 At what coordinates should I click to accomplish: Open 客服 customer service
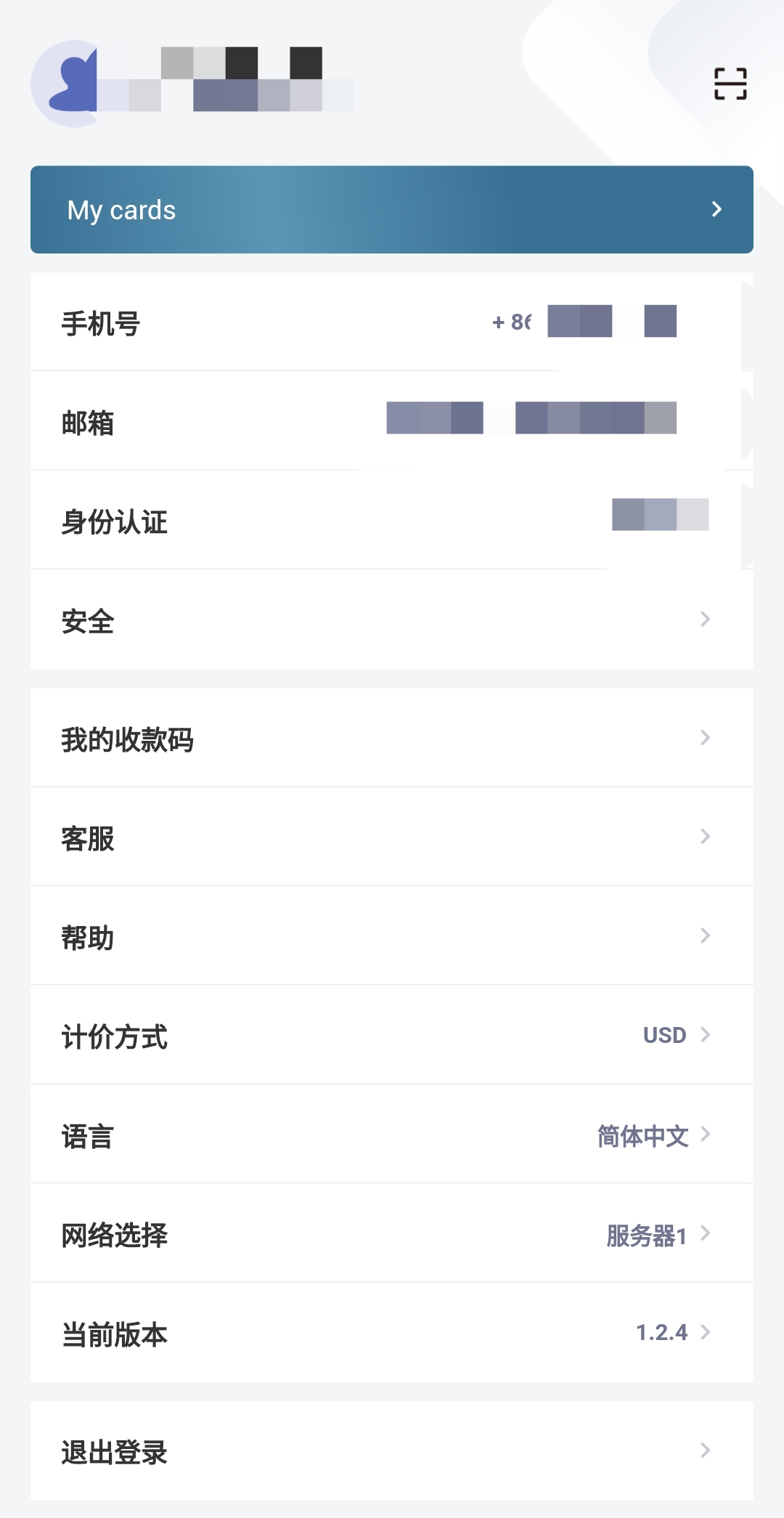392,837
